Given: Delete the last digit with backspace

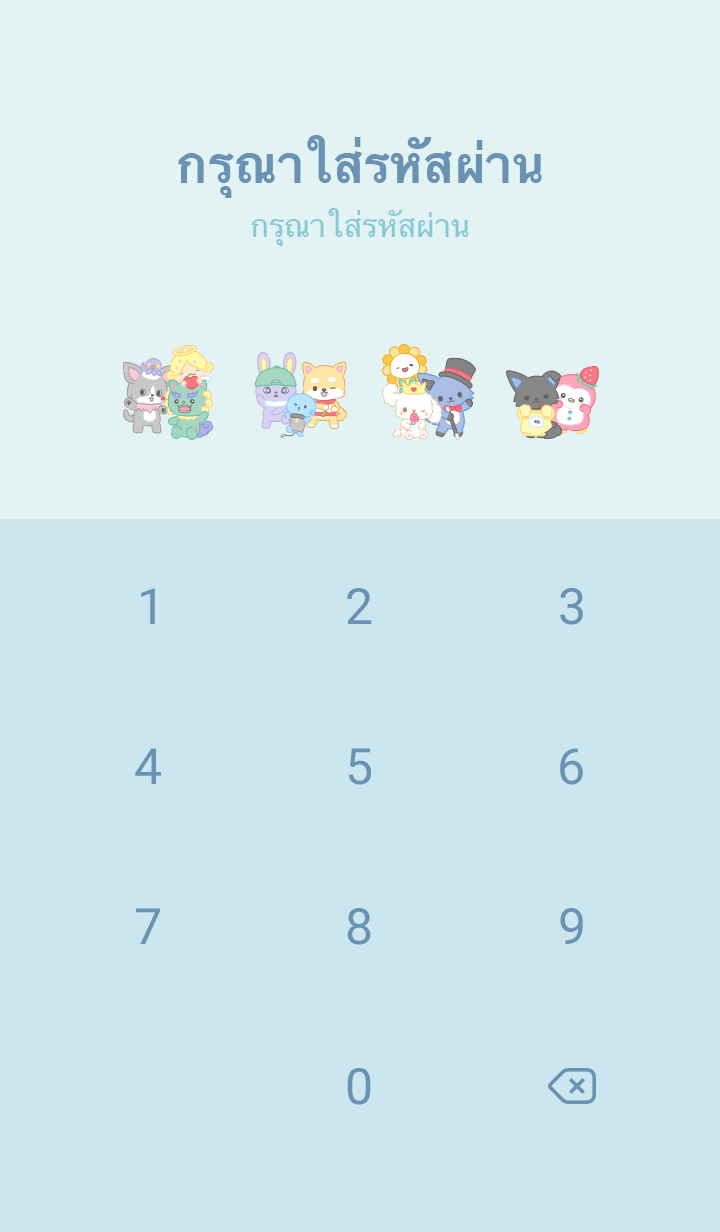Looking at the screenshot, I should pyautogui.click(x=572, y=1086).
